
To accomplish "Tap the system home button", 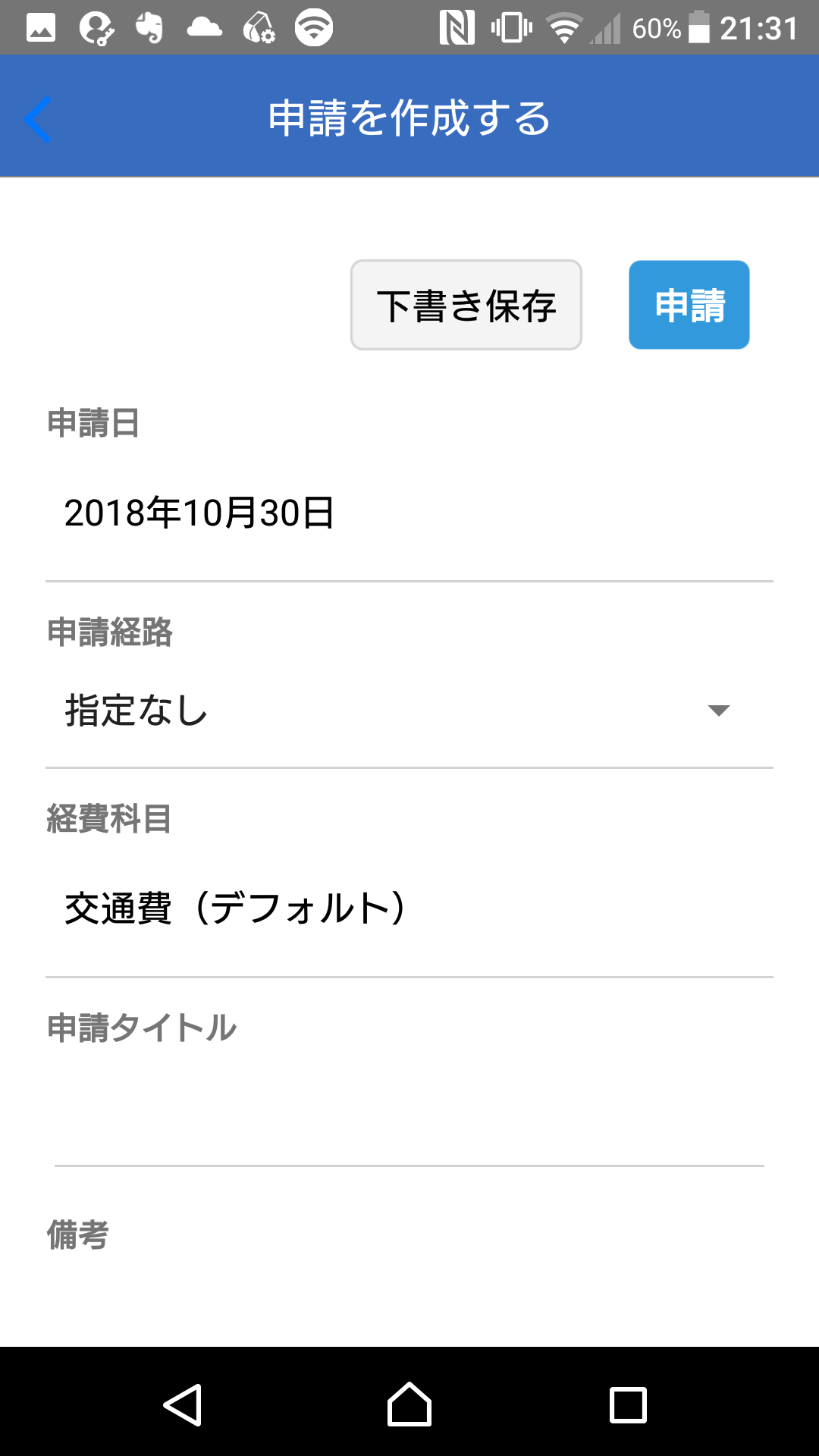I will (x=409, y=1404).
